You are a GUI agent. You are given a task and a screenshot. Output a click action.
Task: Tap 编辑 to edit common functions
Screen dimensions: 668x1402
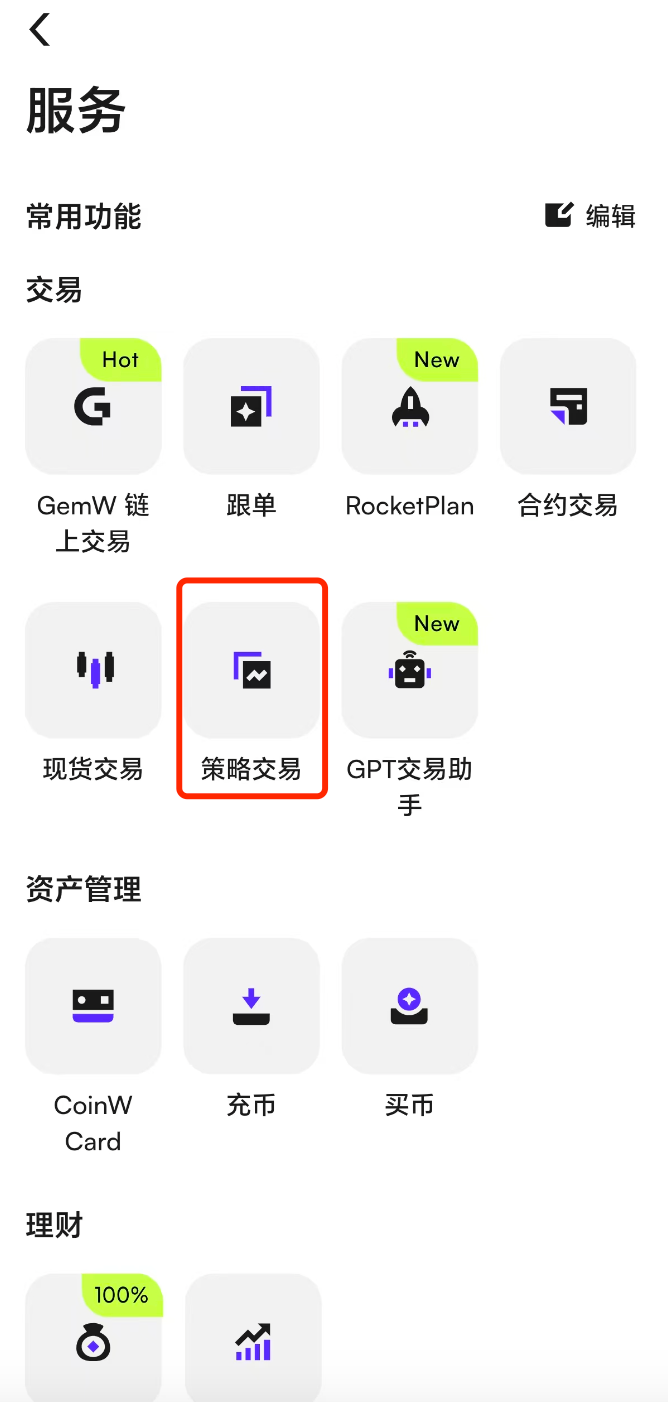point(591,215)
